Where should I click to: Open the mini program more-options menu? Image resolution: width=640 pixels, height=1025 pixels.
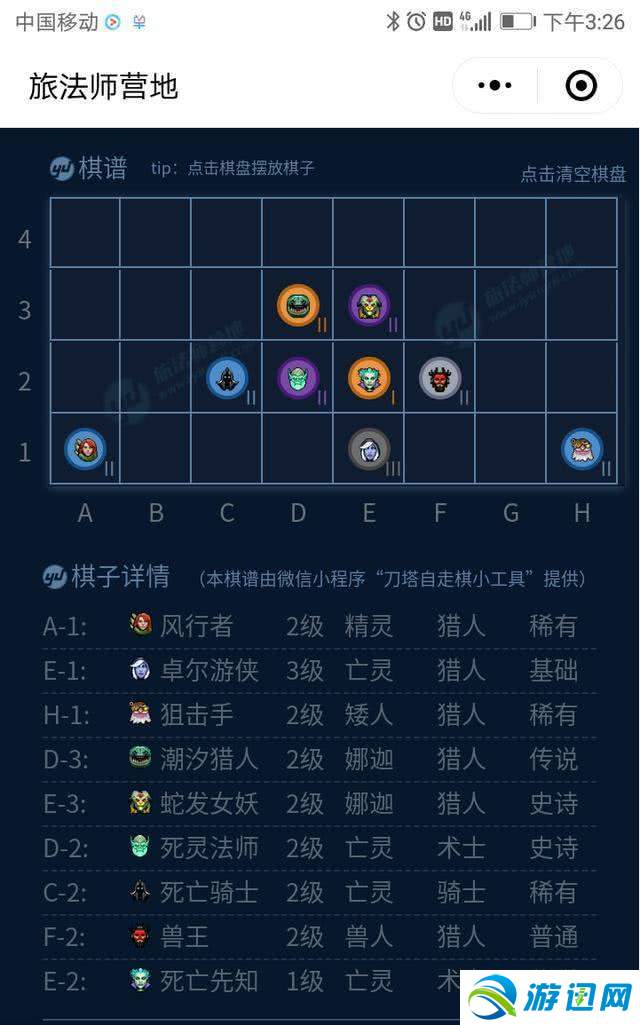pyautogui.click(x=495, y=86)
